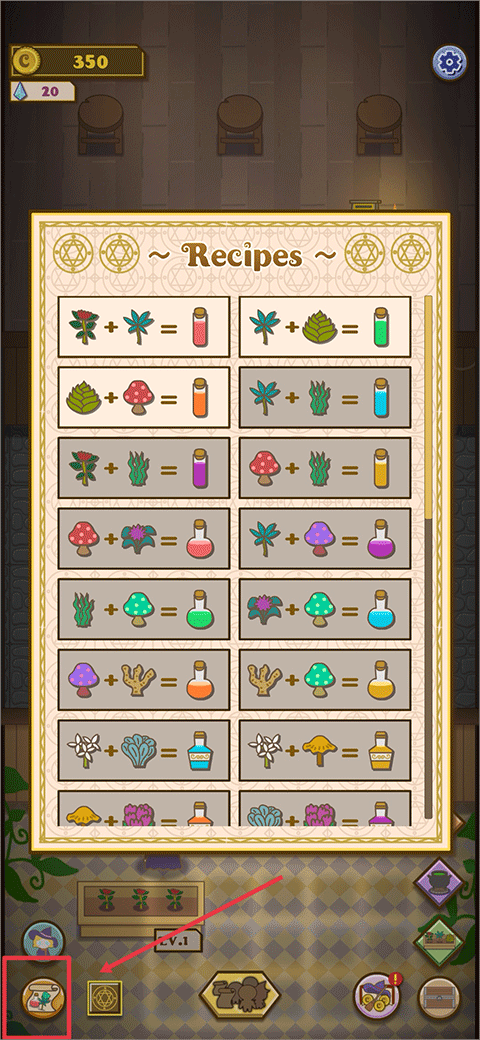This screenshot has width=480, height=1040.
Task: Open the settings gear
Action: [450, 63]
